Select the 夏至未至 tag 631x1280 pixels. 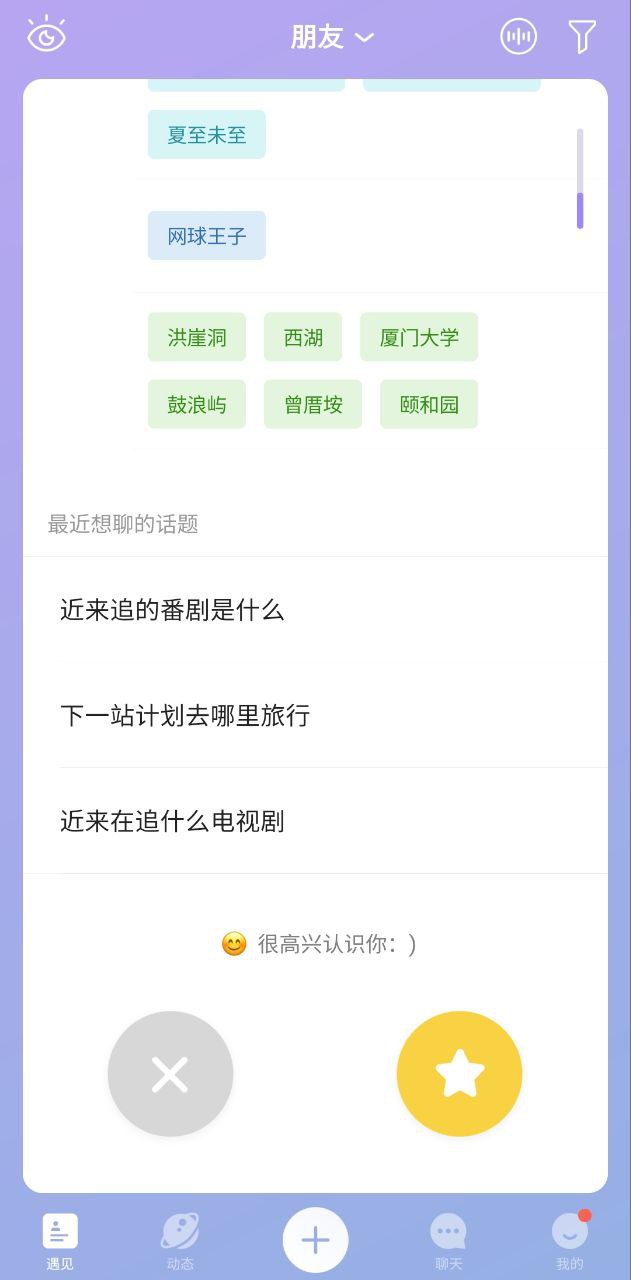[207, 135]
